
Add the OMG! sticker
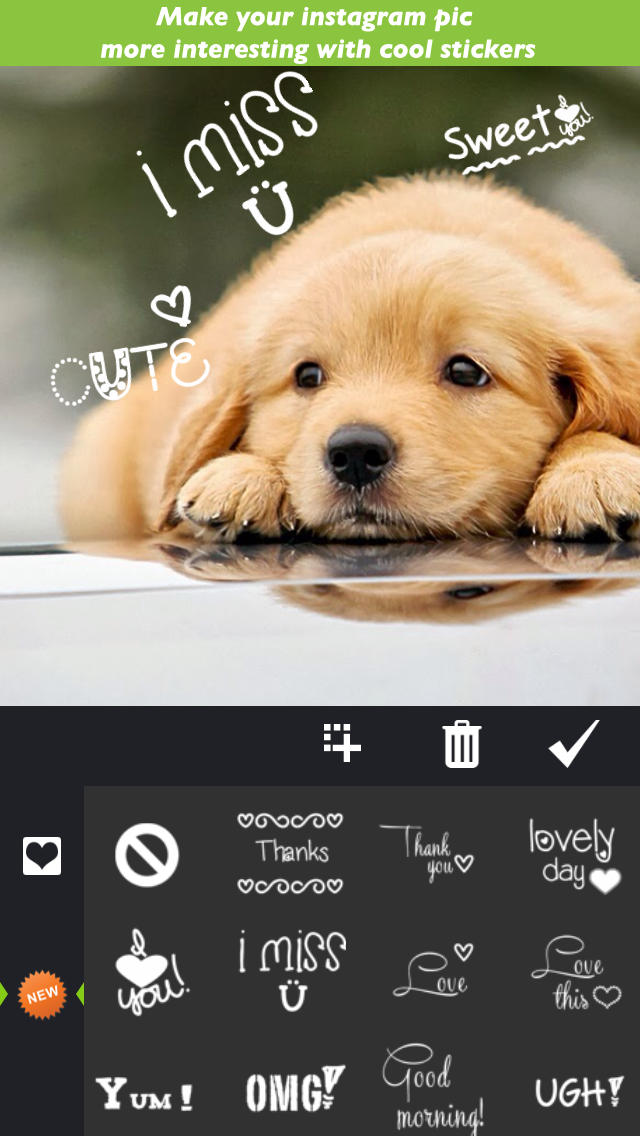(x=295, y=1089)
